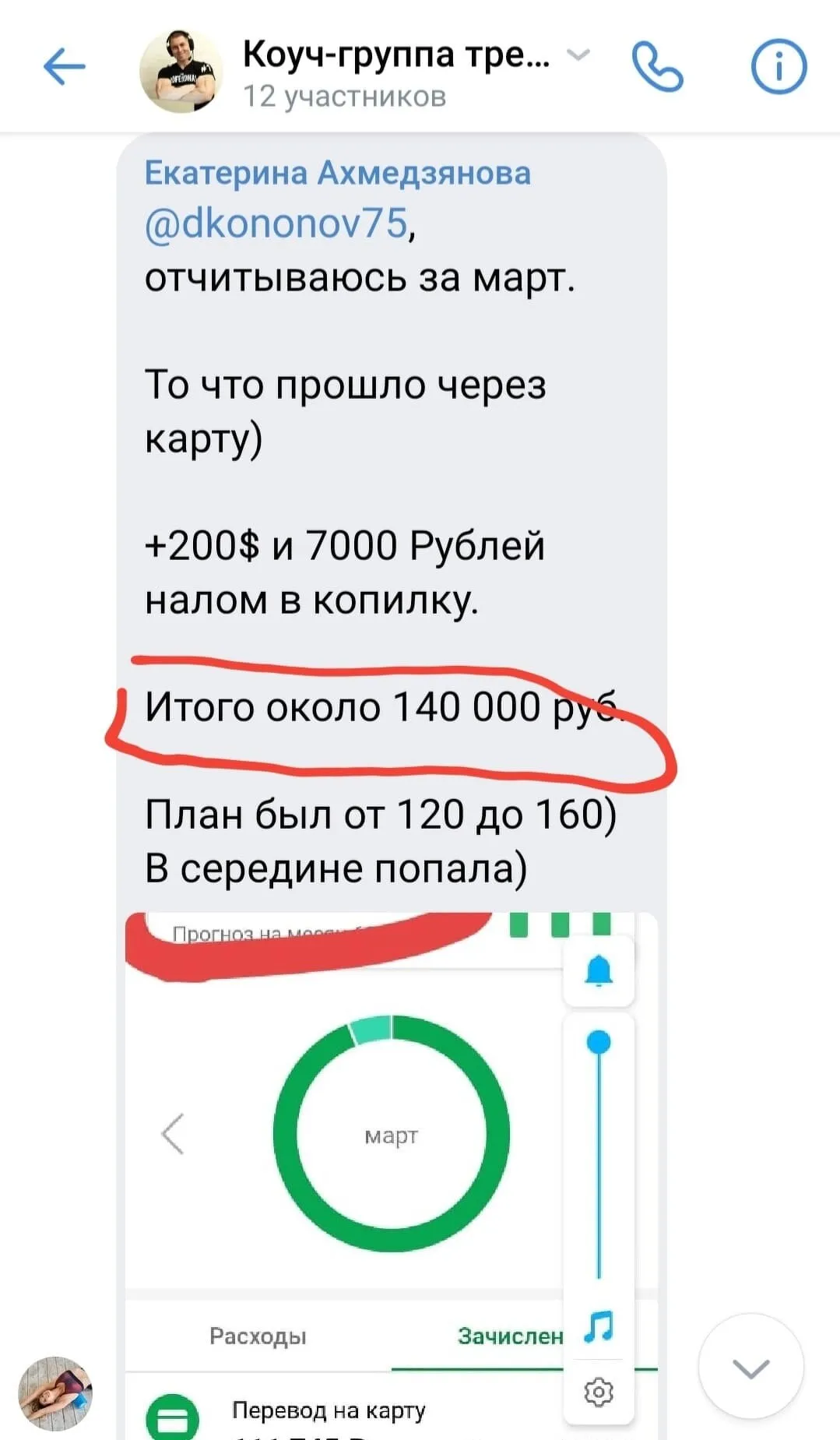Viewport: 840px width, 1440px height.
Task: Open sound settings via the gear icon
Action: 599,1392
